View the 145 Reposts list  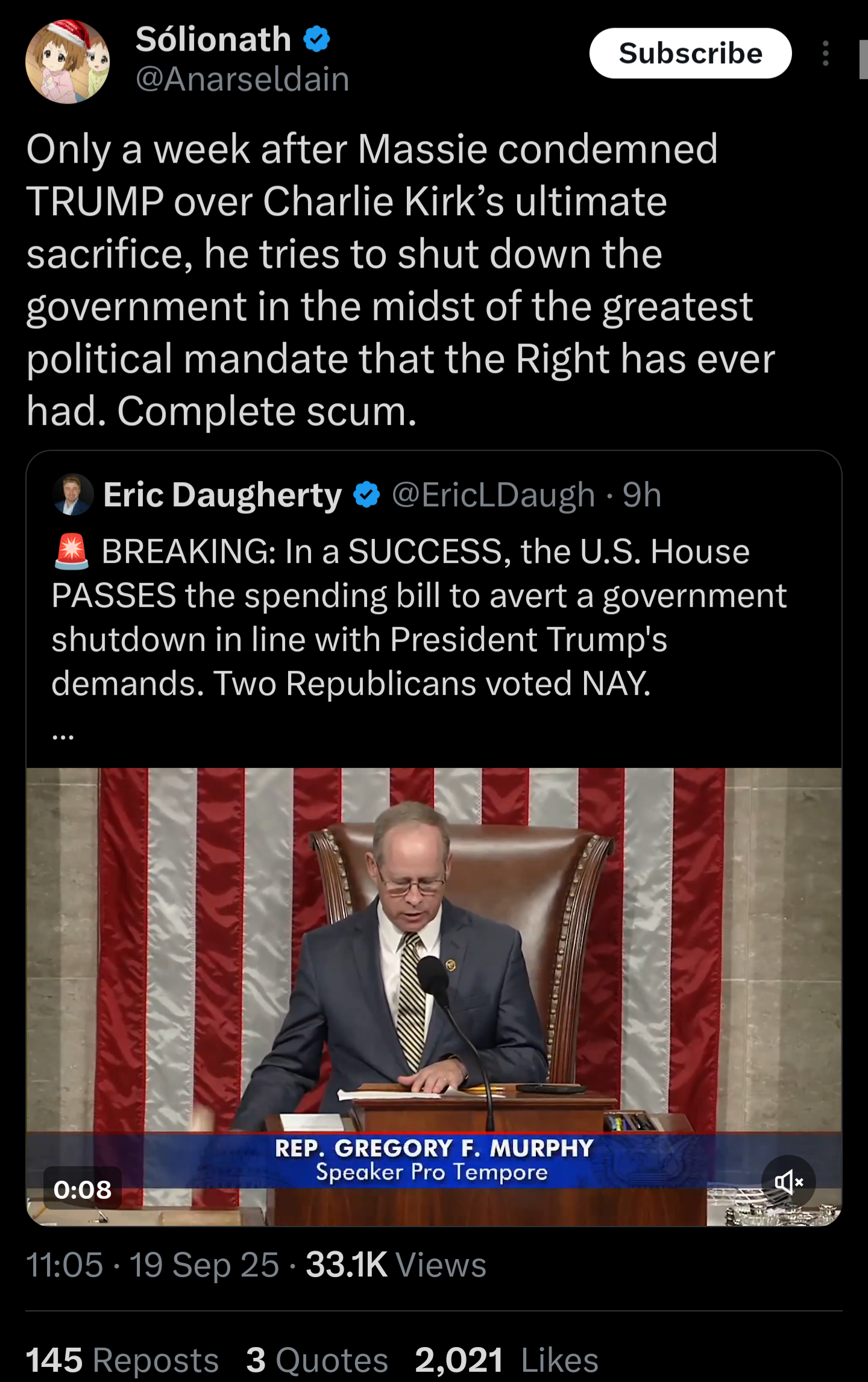point(122,1360)
